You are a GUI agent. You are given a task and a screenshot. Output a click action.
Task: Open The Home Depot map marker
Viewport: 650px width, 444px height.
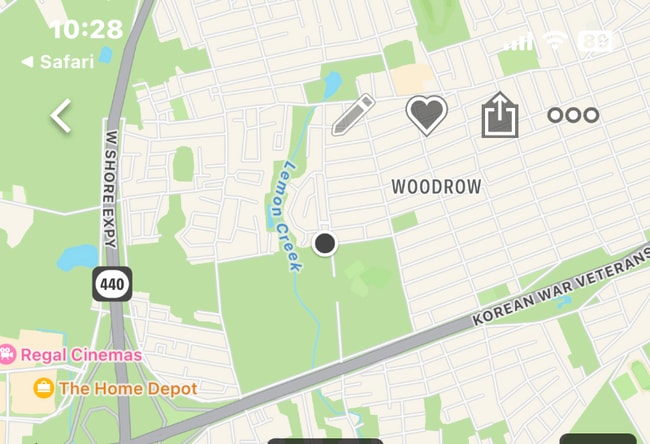pyautogui.click(x=44, y=387)
